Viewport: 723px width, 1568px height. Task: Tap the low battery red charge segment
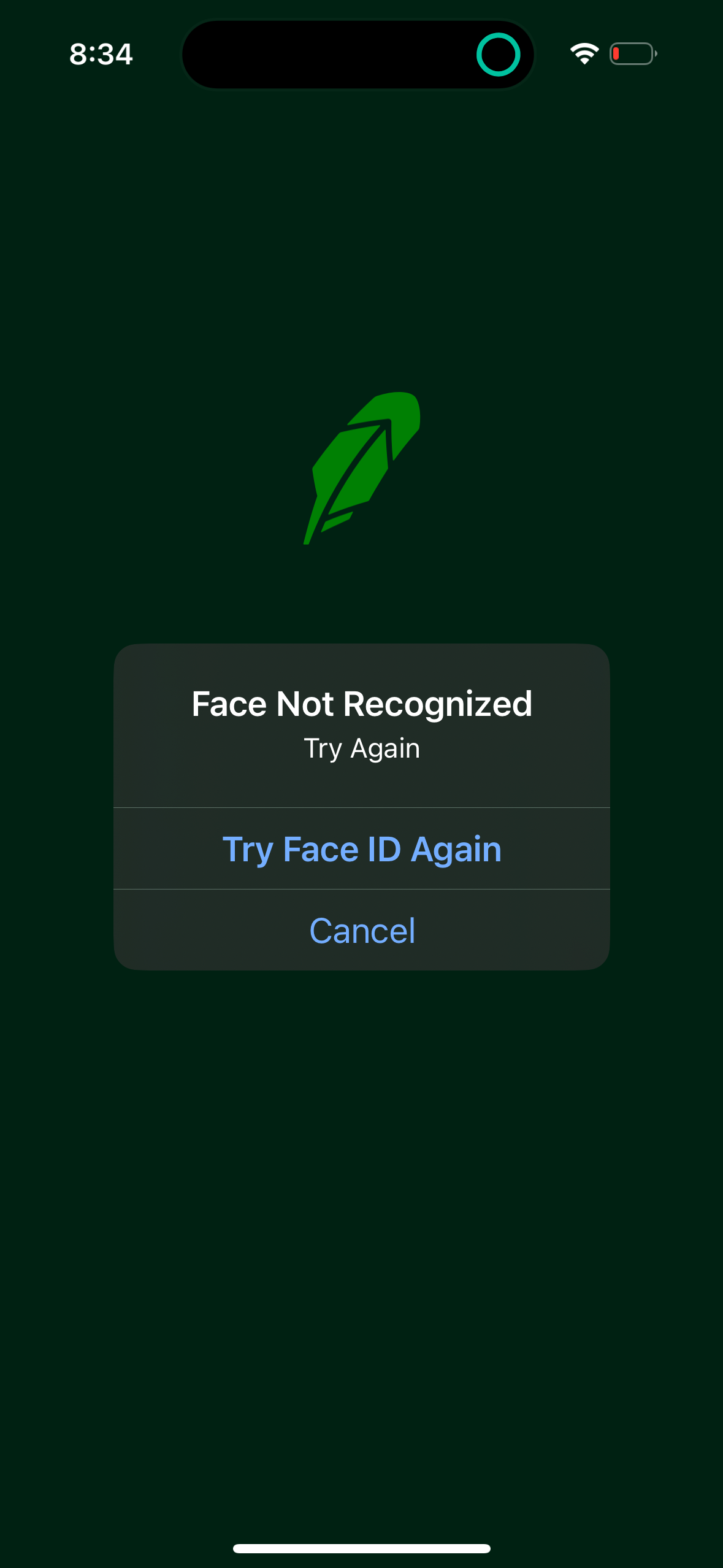616,54
